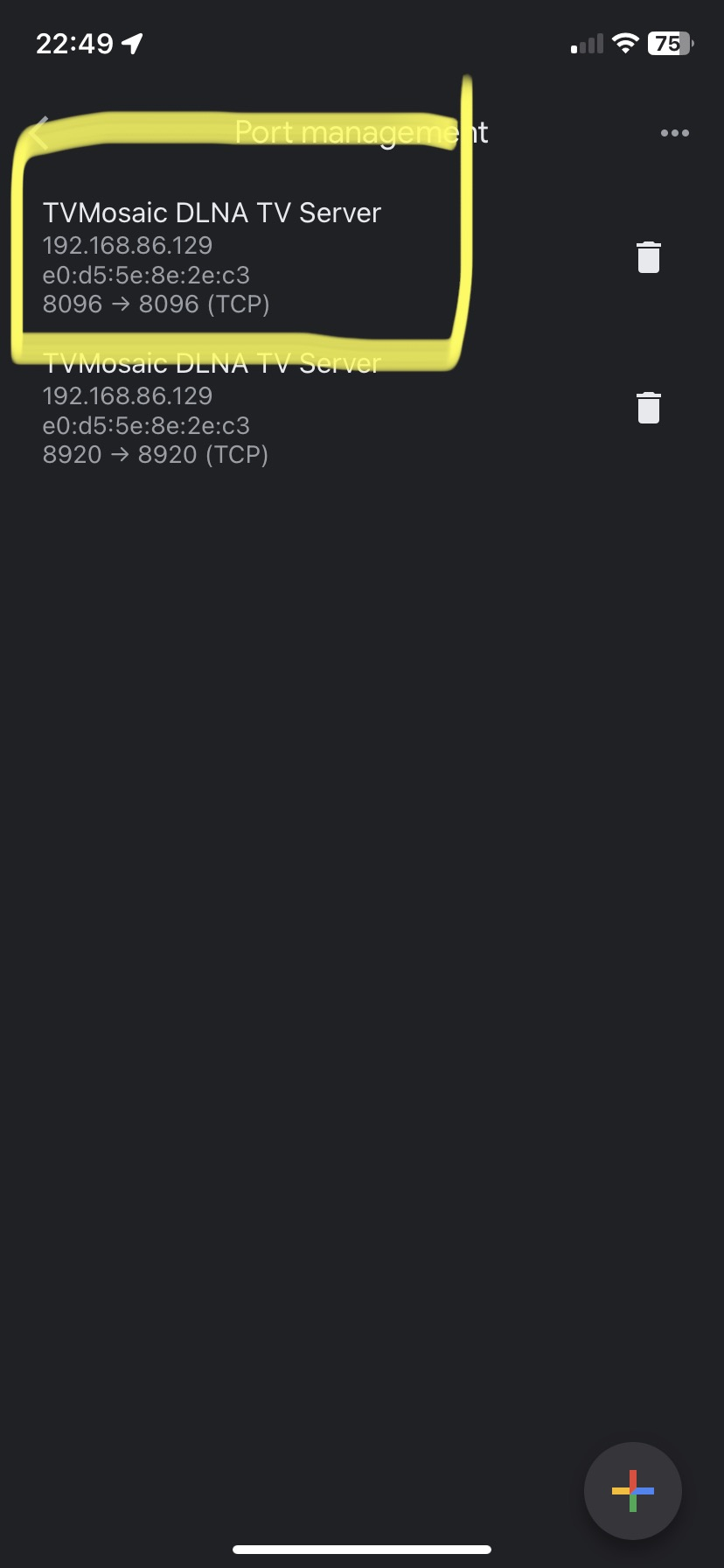Tap the trash icon beside the second server entry
Viewport: 724px width, 1568px height.
coord(648,406)
